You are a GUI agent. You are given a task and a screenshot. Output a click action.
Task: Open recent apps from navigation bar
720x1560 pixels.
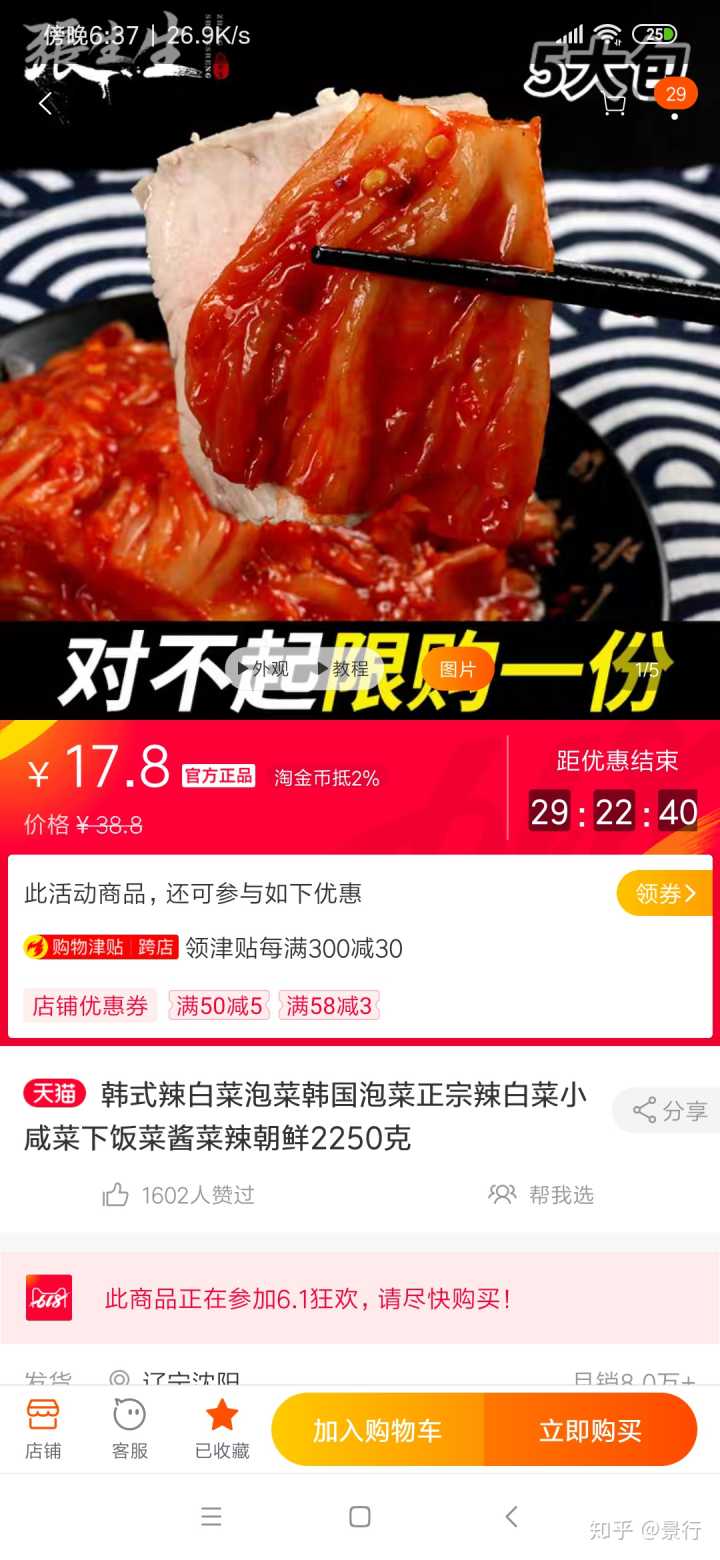211,1517
